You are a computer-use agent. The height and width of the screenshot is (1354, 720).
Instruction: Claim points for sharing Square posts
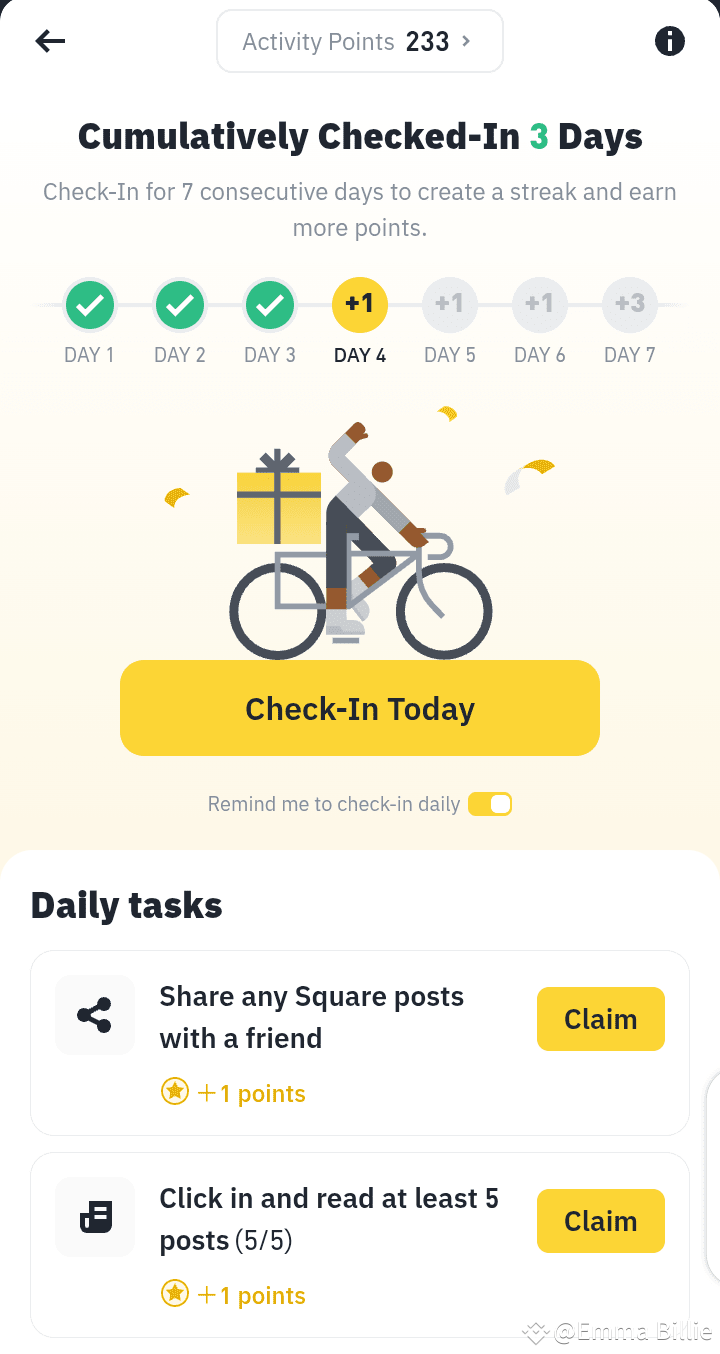pos(601,1018)
